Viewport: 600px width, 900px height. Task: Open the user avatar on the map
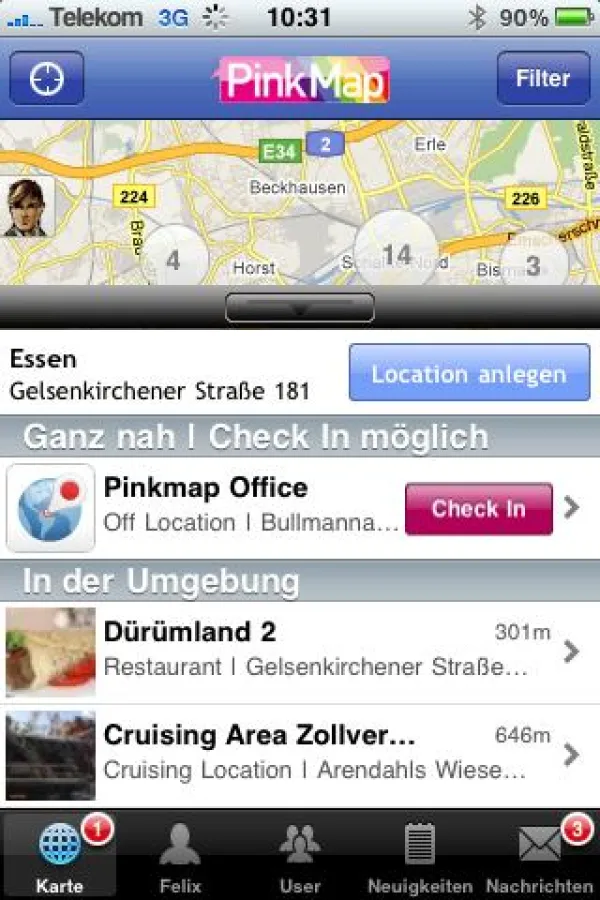click(x=26, y=207)
